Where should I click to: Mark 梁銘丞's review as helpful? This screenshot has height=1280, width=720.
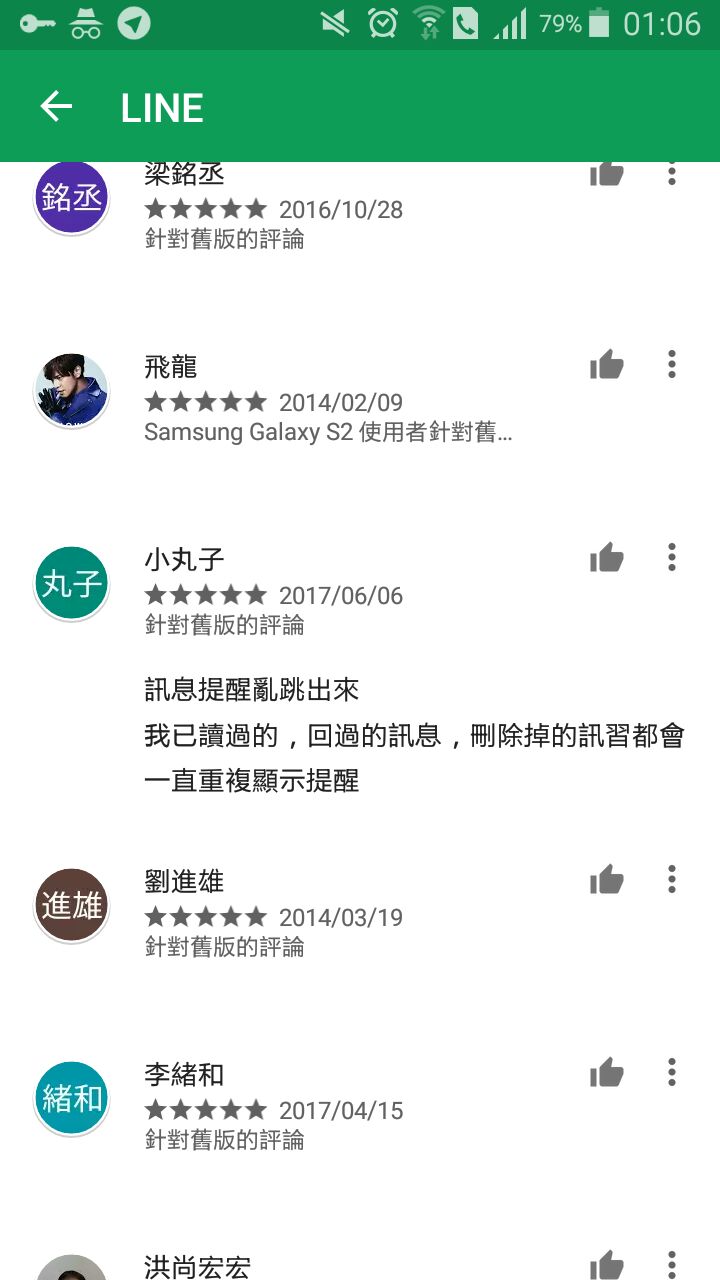coord(606,174)
